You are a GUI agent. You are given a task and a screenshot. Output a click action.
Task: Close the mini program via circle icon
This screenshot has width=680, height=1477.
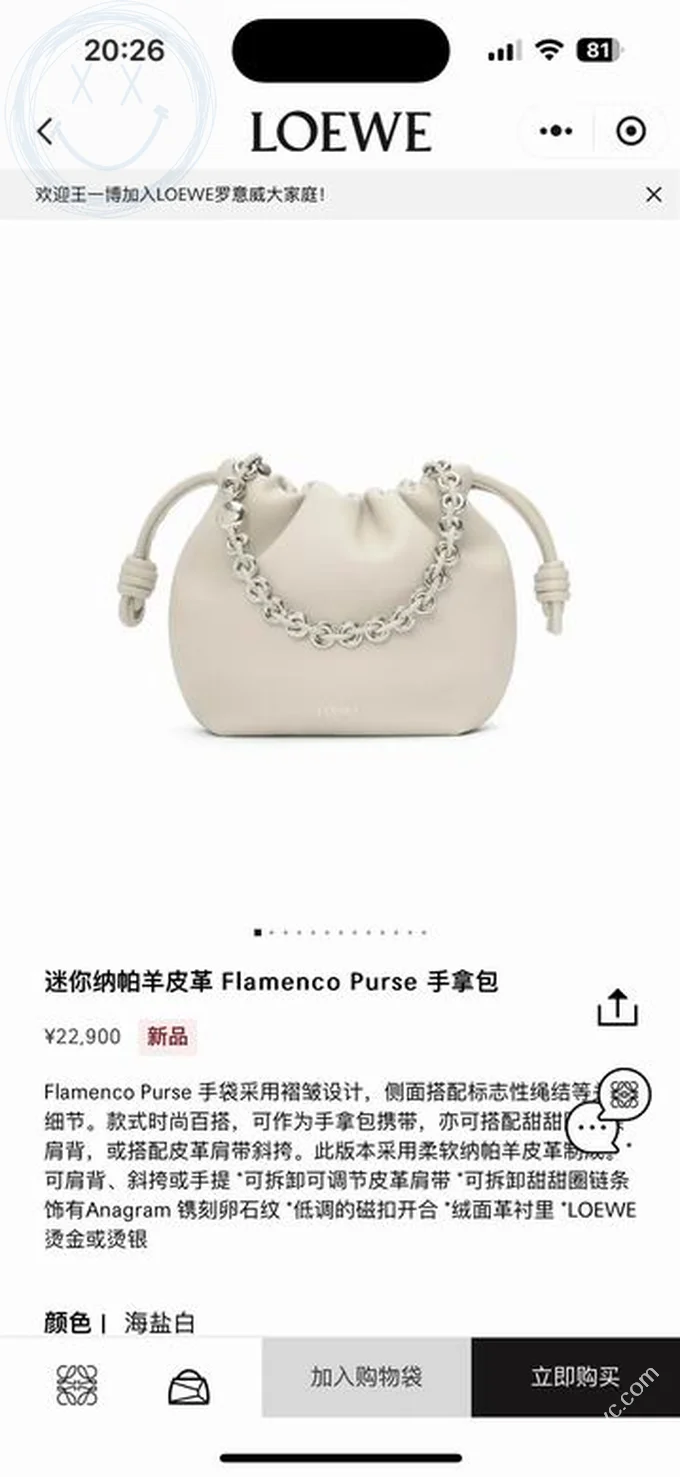[630, 131]
